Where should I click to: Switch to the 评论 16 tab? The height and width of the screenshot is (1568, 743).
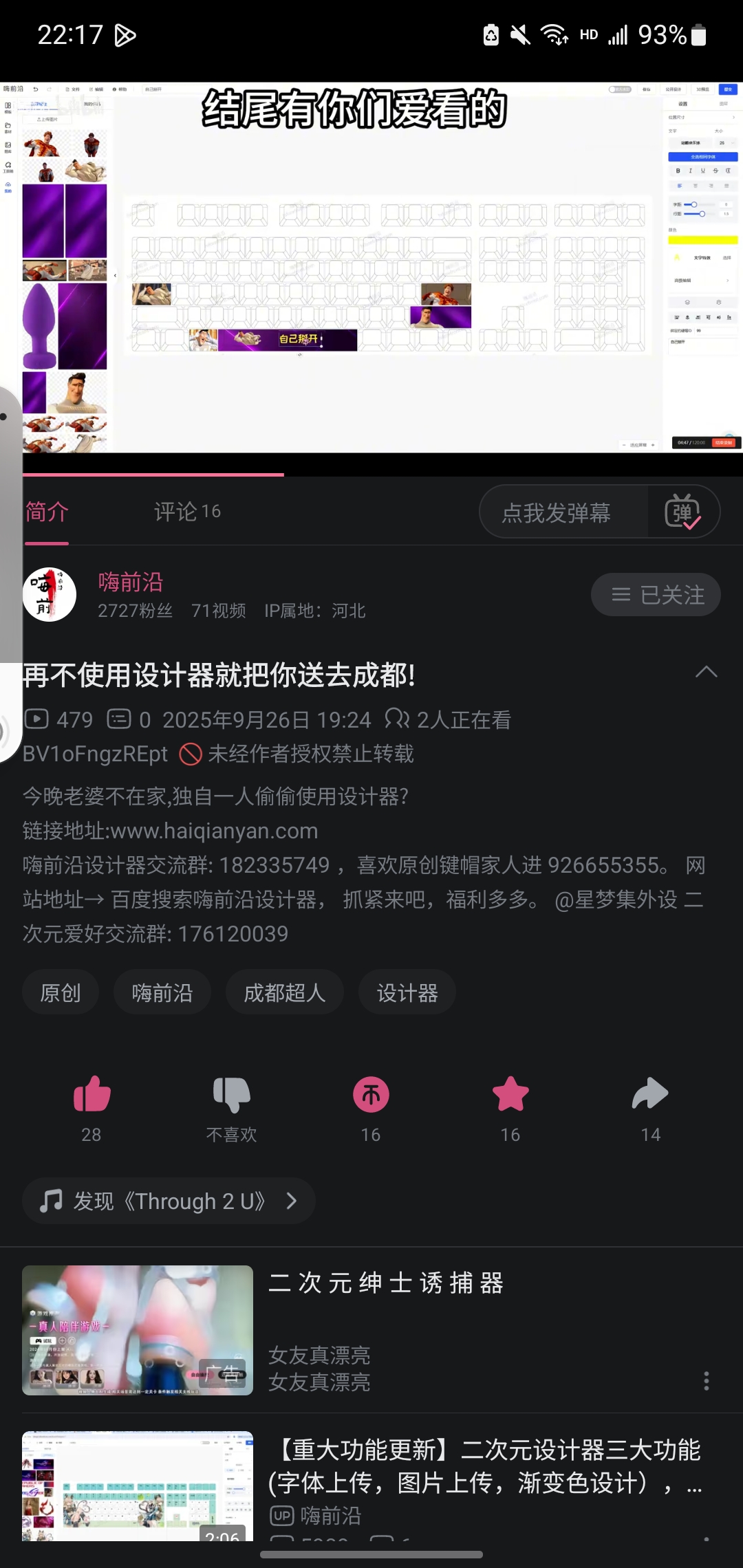coord(187,512)
